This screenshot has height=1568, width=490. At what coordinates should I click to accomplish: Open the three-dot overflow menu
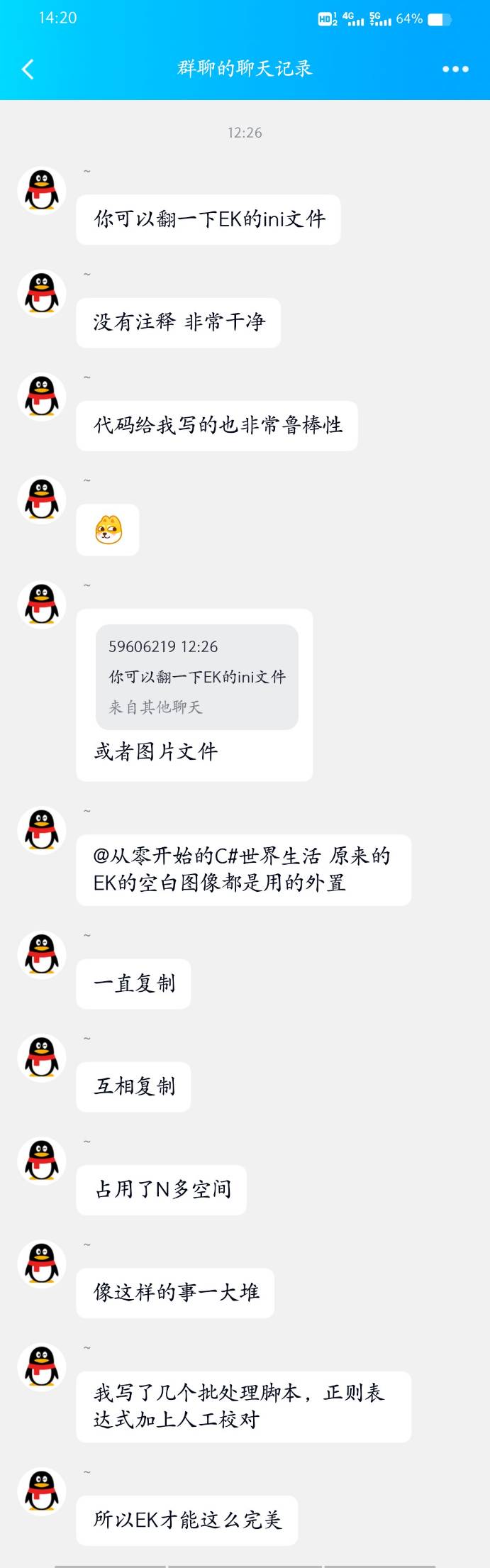[455, 70]
